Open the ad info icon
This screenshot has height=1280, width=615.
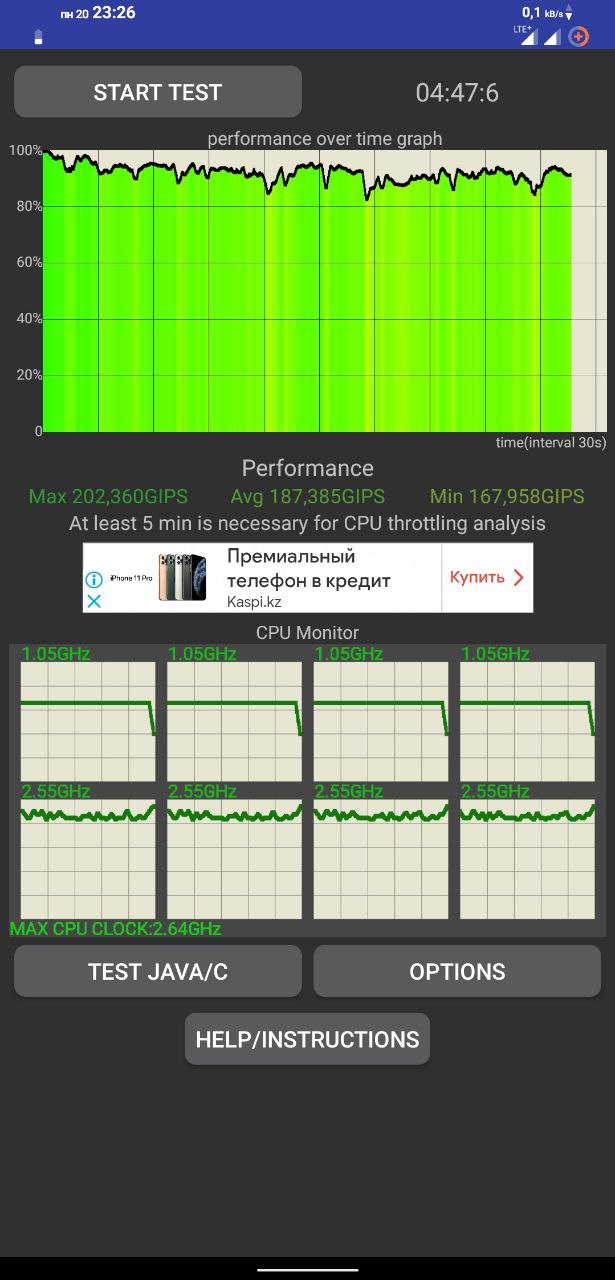[93, 579]
